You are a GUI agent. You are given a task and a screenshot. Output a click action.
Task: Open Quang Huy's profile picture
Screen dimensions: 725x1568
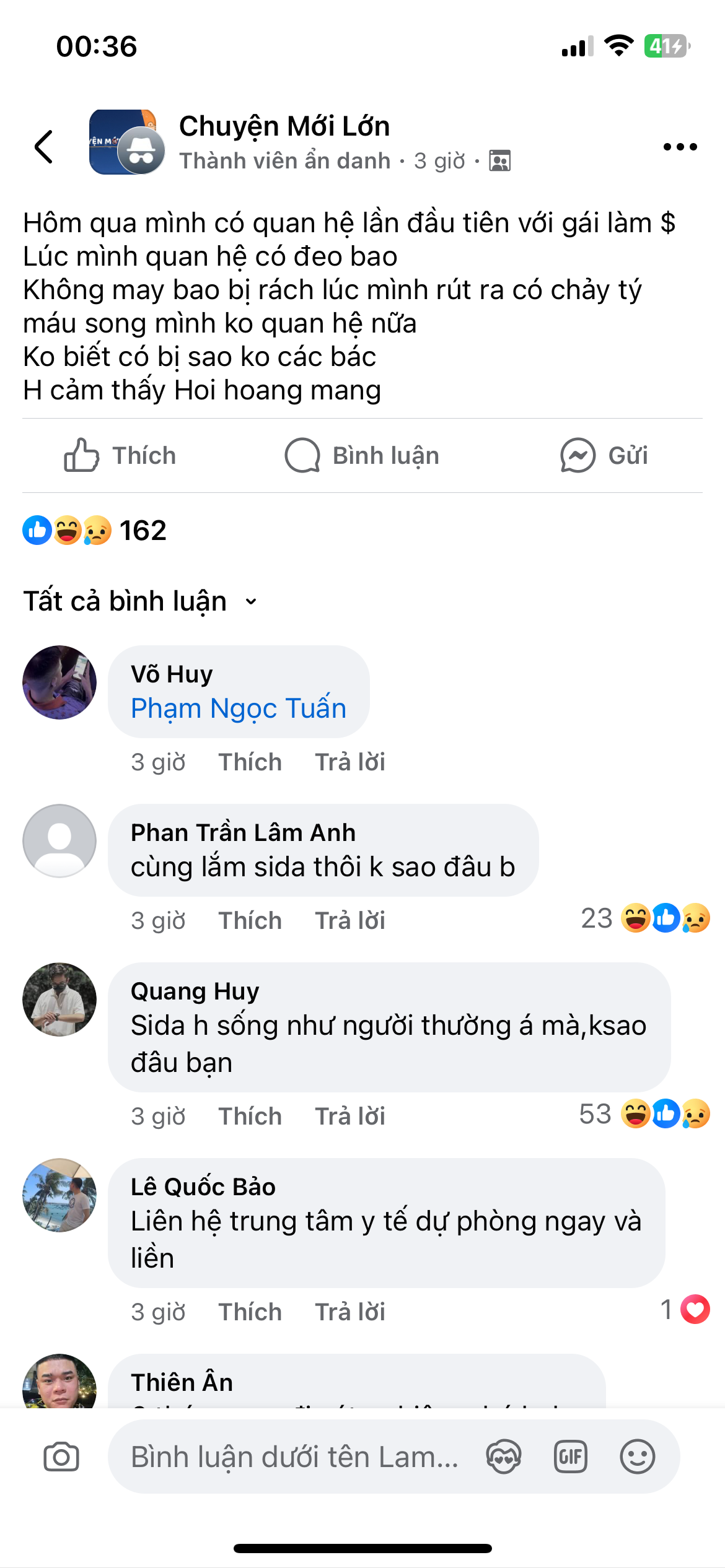tap(59, 1000)
